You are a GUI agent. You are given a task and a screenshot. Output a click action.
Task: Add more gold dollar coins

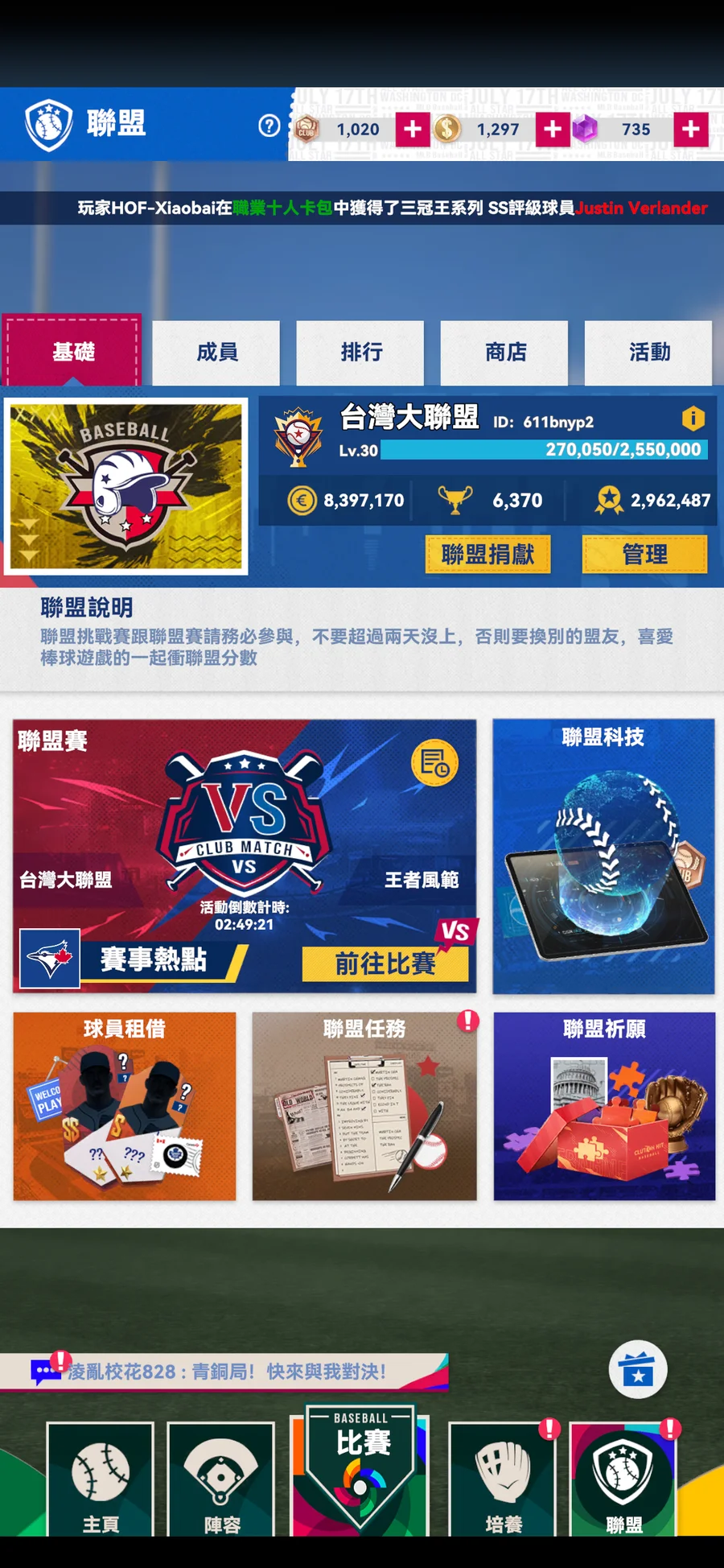(x=553, y=129)
